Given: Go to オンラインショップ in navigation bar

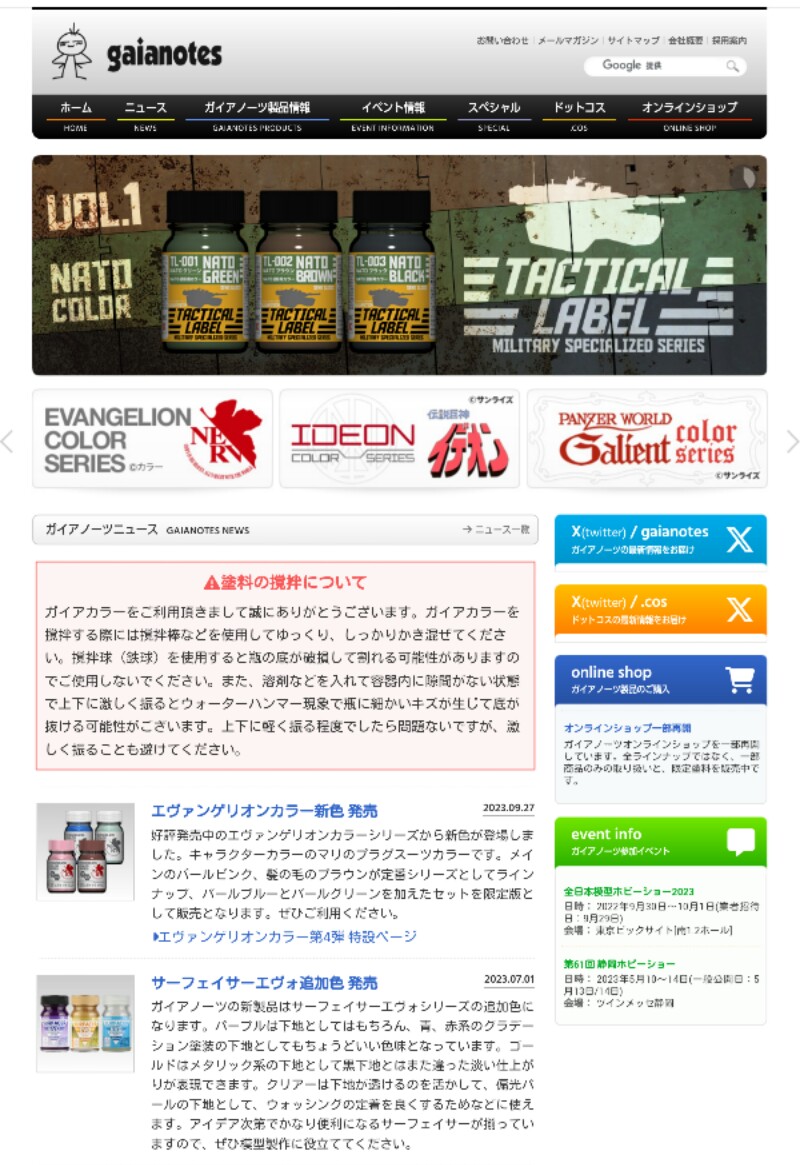Looking at the screenshot, I should (x=689, y=113).
